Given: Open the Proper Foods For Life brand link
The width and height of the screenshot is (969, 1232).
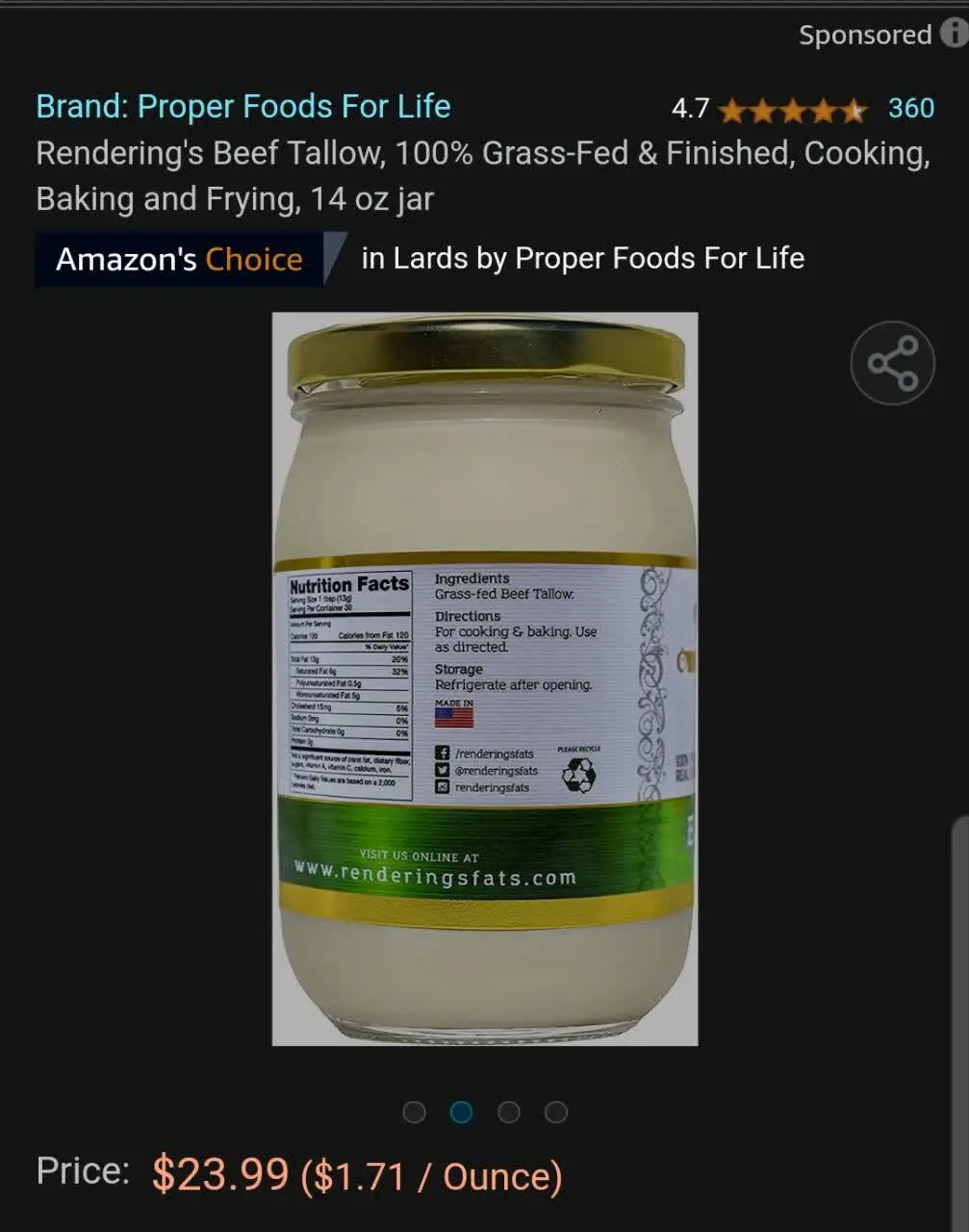Looking at the screenshot, I should click(x=242, y=106).
